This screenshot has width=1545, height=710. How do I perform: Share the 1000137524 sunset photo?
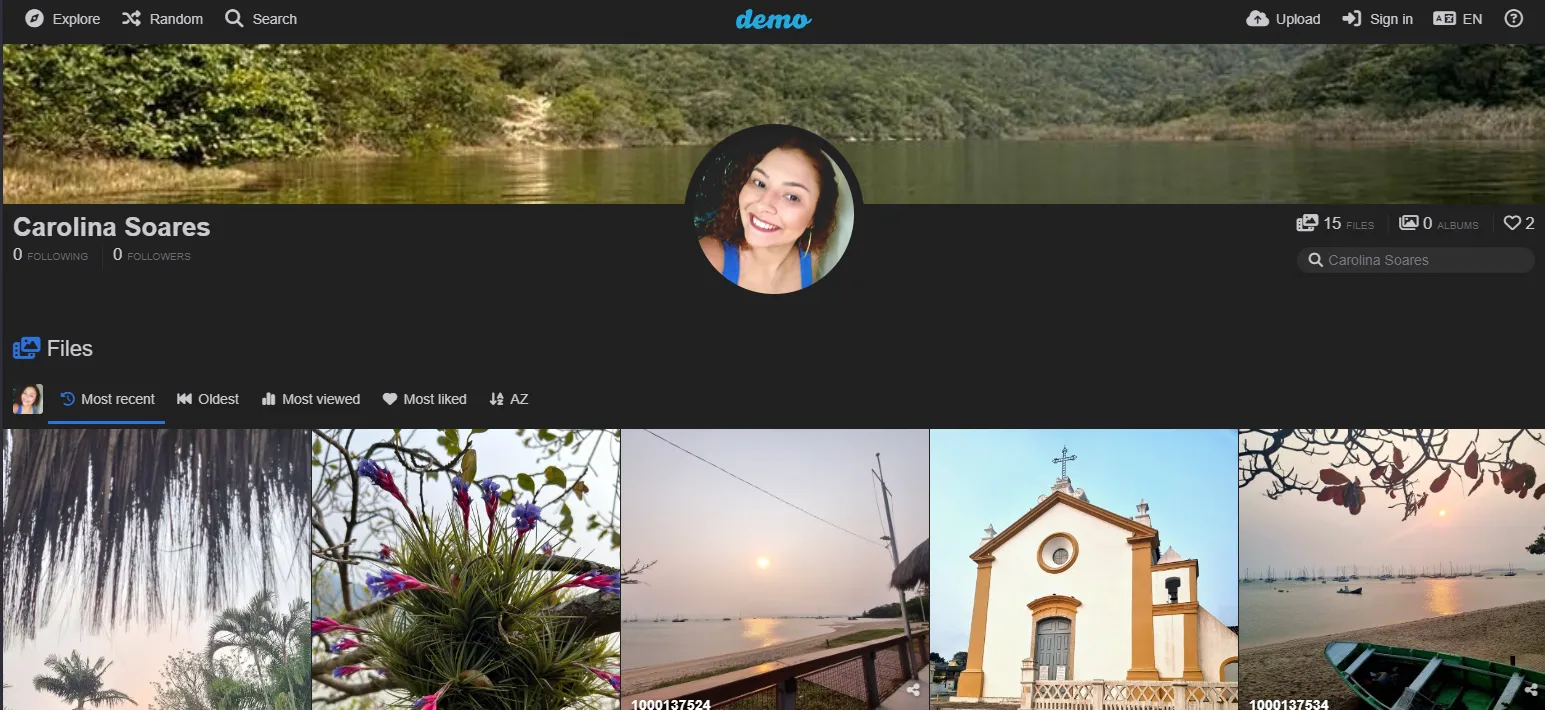[x=913, y=690]
